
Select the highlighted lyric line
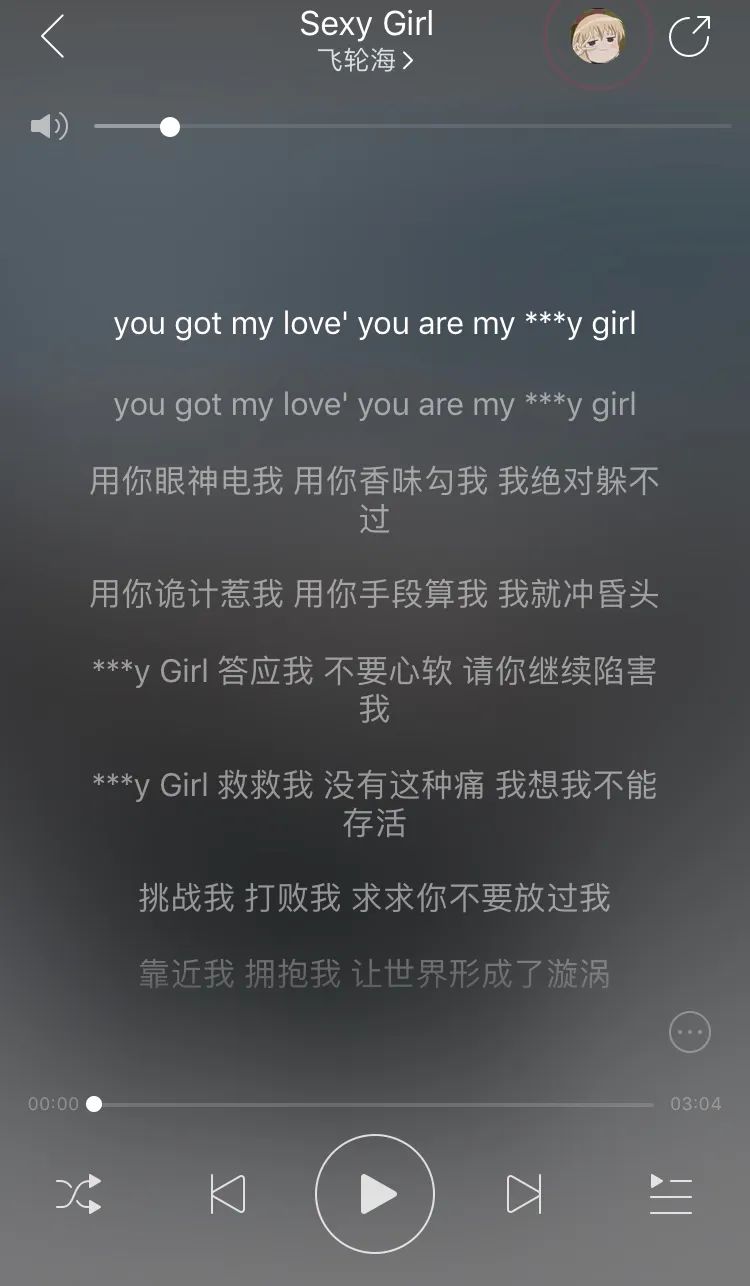[x=375, y=322]
